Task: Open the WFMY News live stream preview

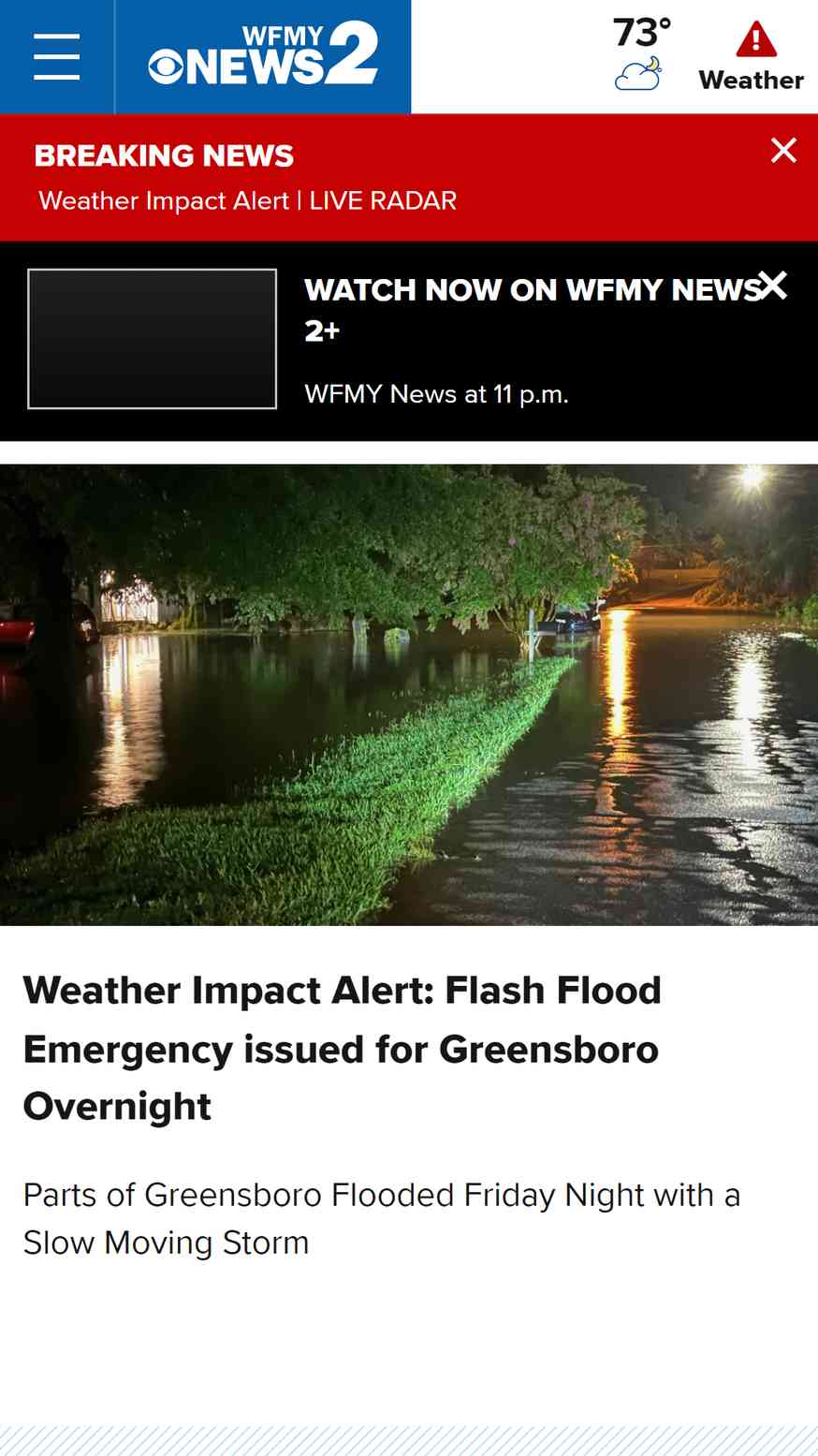Action: (153, 339)
